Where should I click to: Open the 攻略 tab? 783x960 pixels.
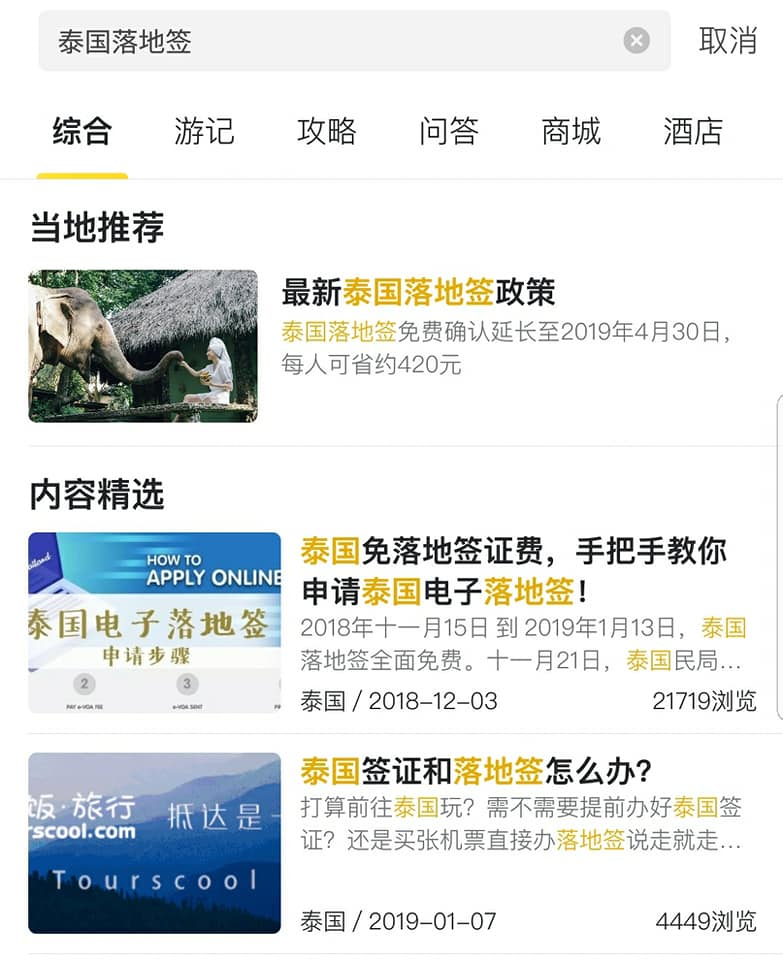pyautogui.click(x=326, y=131)
